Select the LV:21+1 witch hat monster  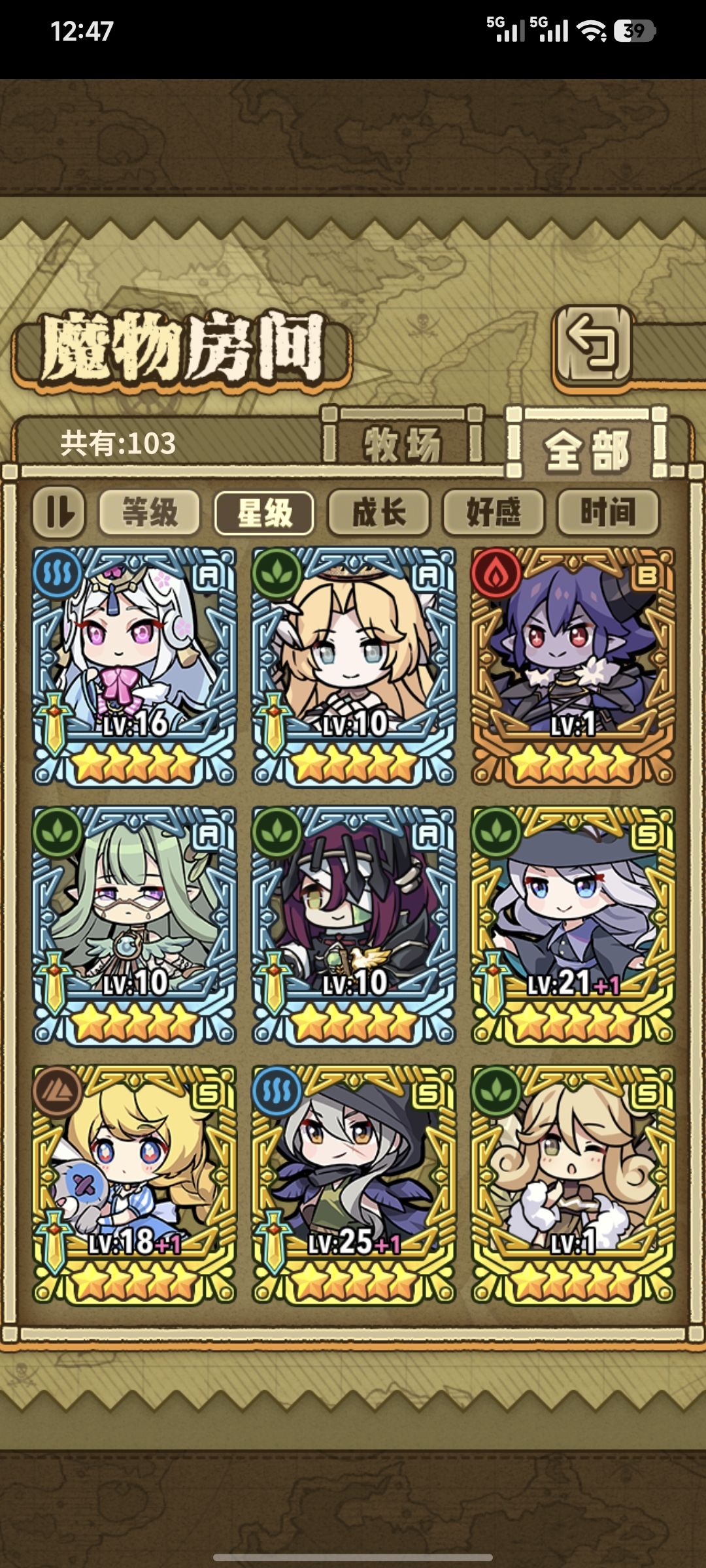573,925
